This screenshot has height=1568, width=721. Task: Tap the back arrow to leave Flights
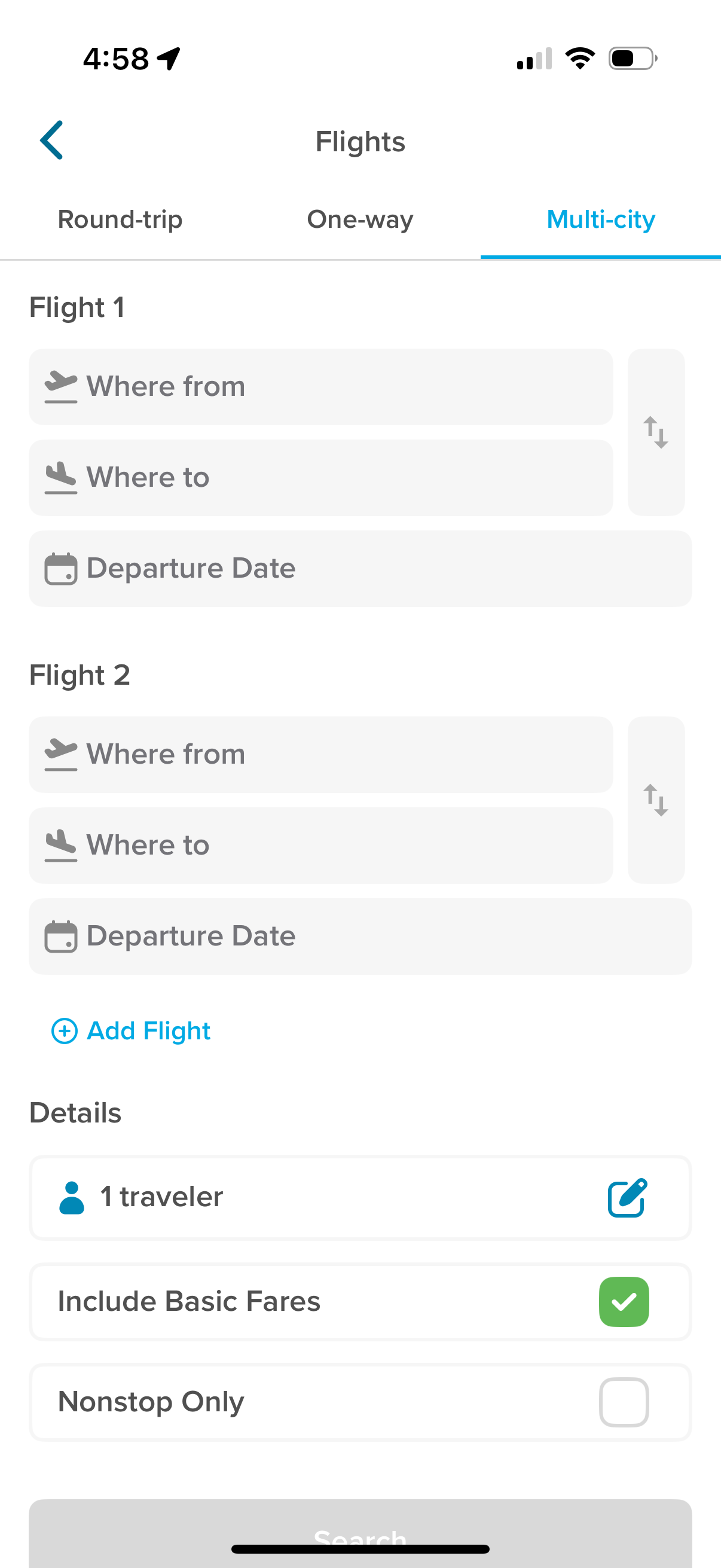coord(53,141)
